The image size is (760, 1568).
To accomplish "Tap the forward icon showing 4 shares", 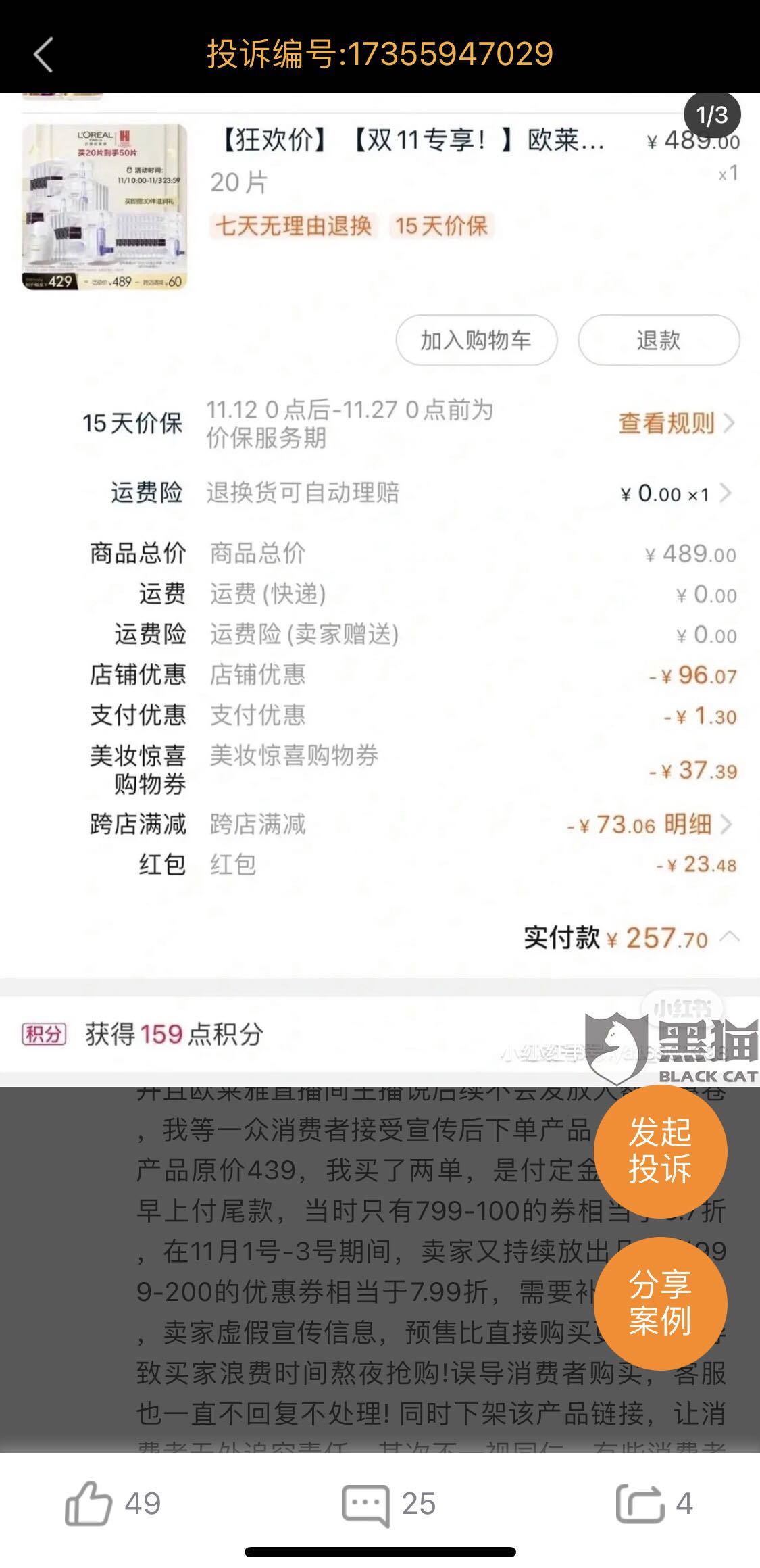I will 639,1503.
